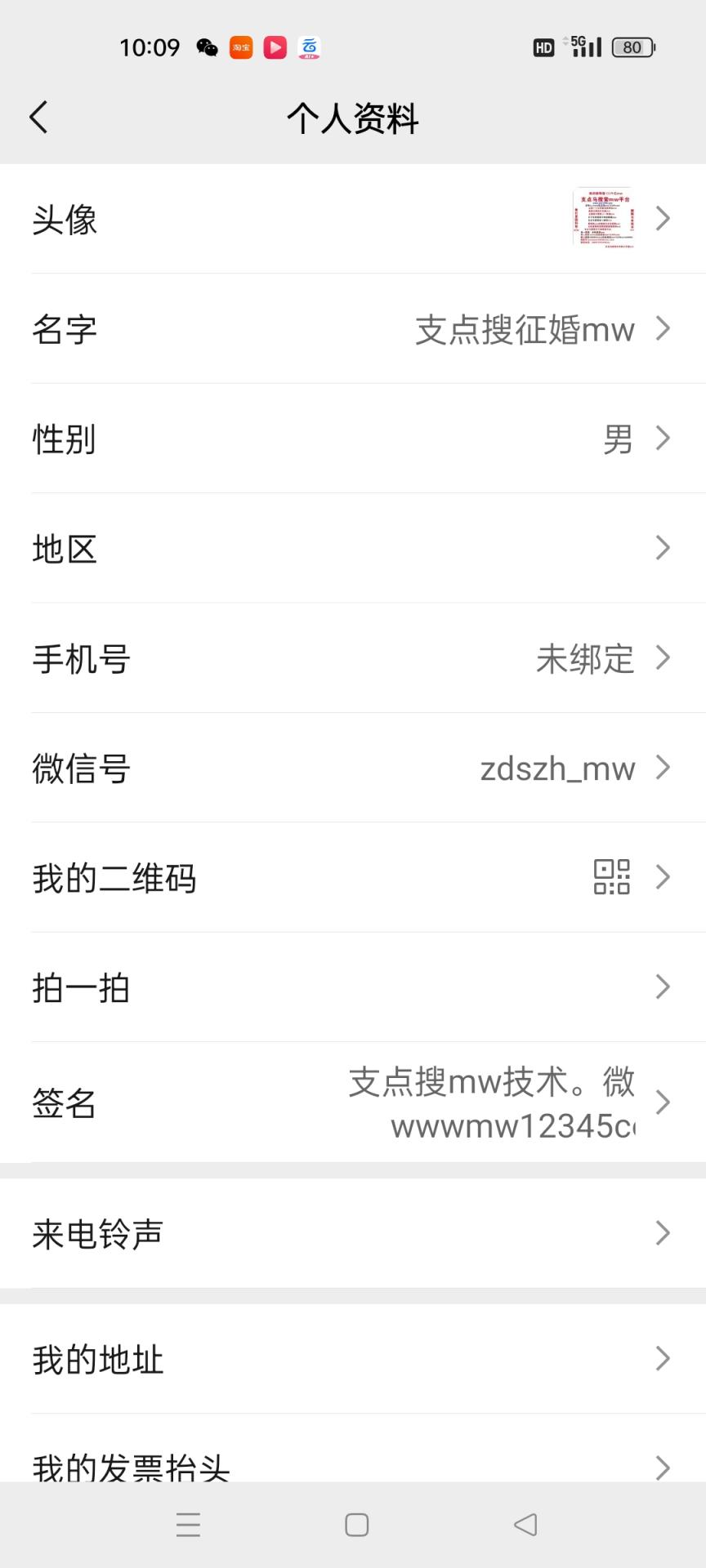Show 我的二维码

[x=353, y=878]
